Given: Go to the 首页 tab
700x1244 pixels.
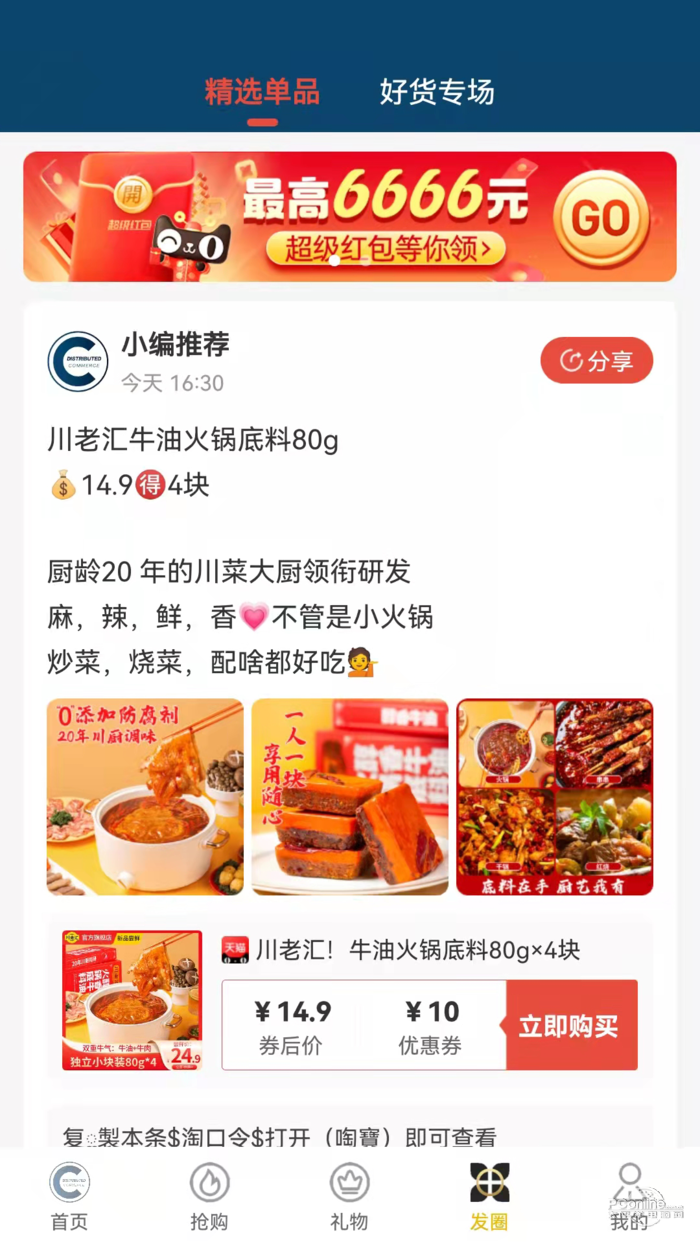Looking at the screenshot, I should coord(70,1196).
